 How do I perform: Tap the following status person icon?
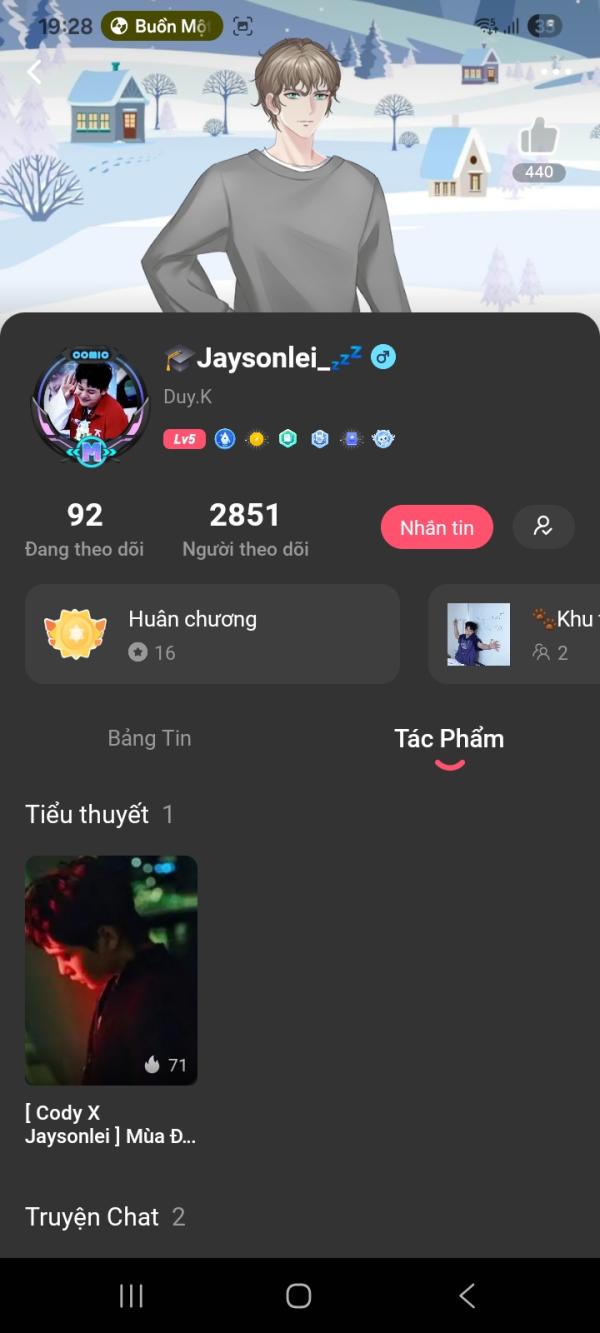543,526
